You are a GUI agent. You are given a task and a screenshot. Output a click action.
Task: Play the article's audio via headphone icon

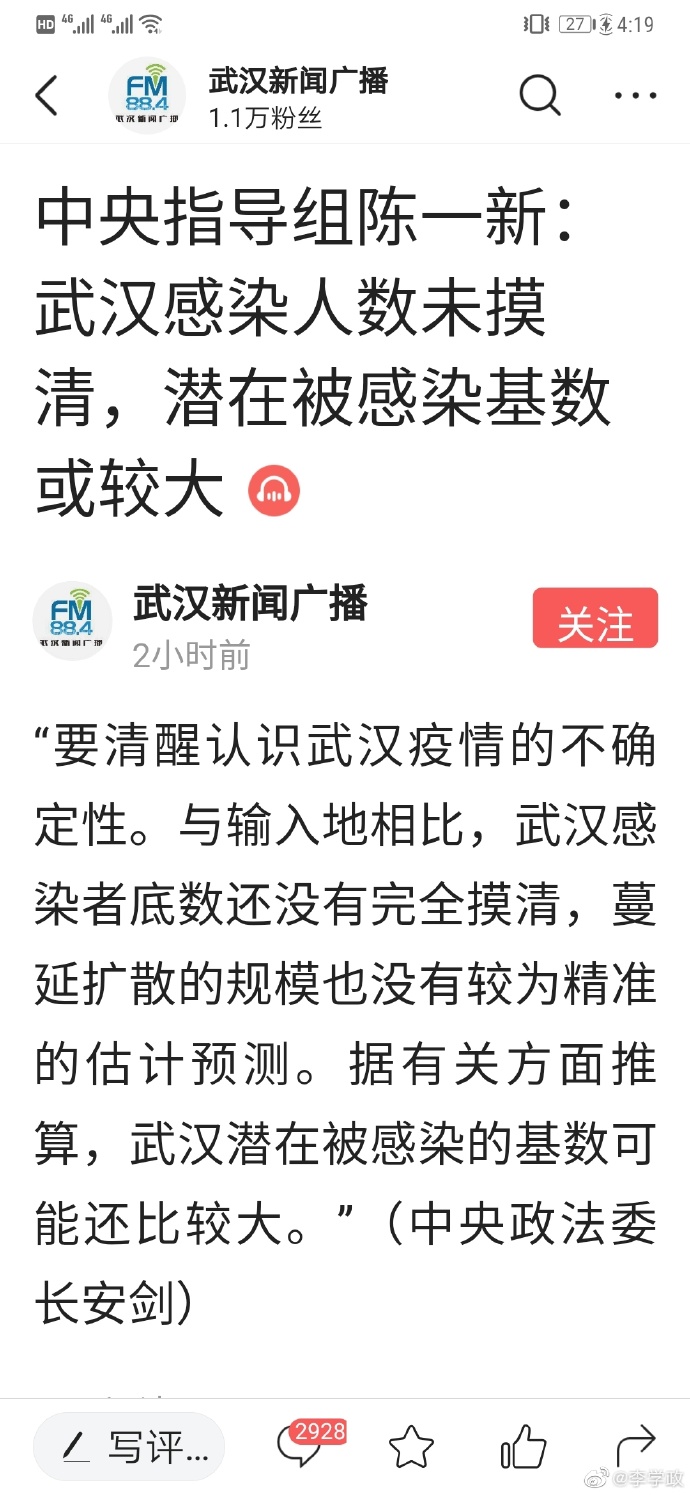274,490
